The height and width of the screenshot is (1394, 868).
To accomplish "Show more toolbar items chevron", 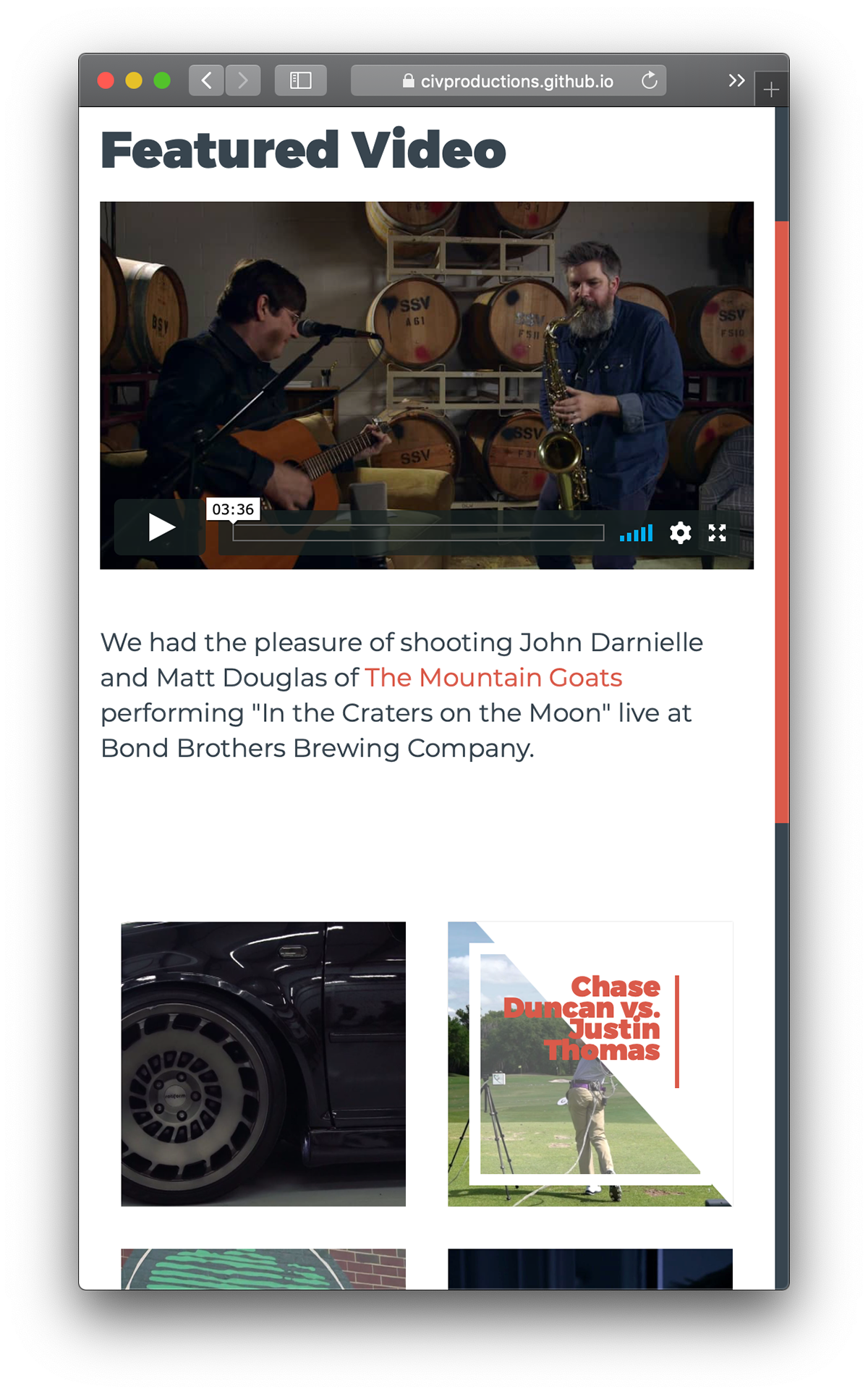I will pos(736,80).
